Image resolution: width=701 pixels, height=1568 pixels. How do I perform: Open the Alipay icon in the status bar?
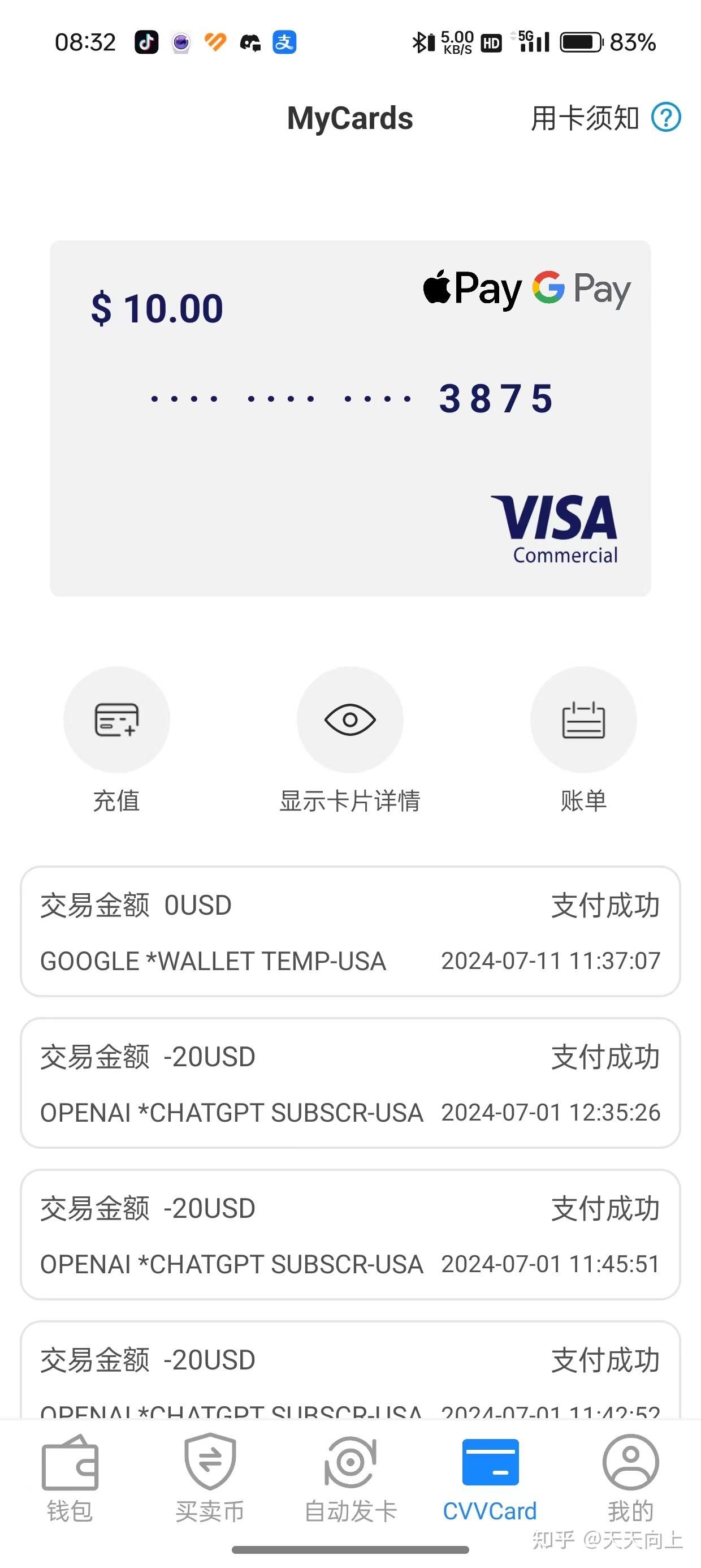pos(284,41)
